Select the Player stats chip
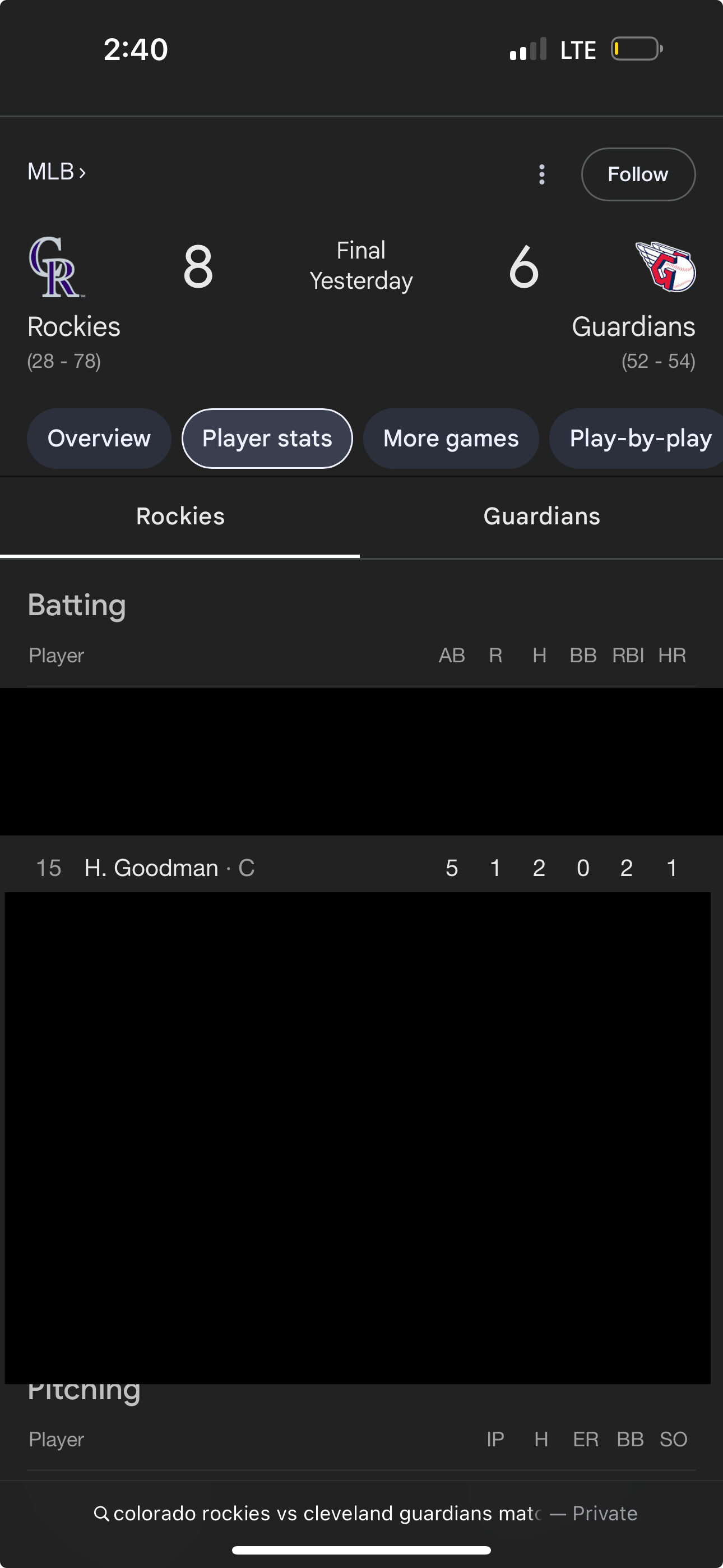 (x=267, y=438)
